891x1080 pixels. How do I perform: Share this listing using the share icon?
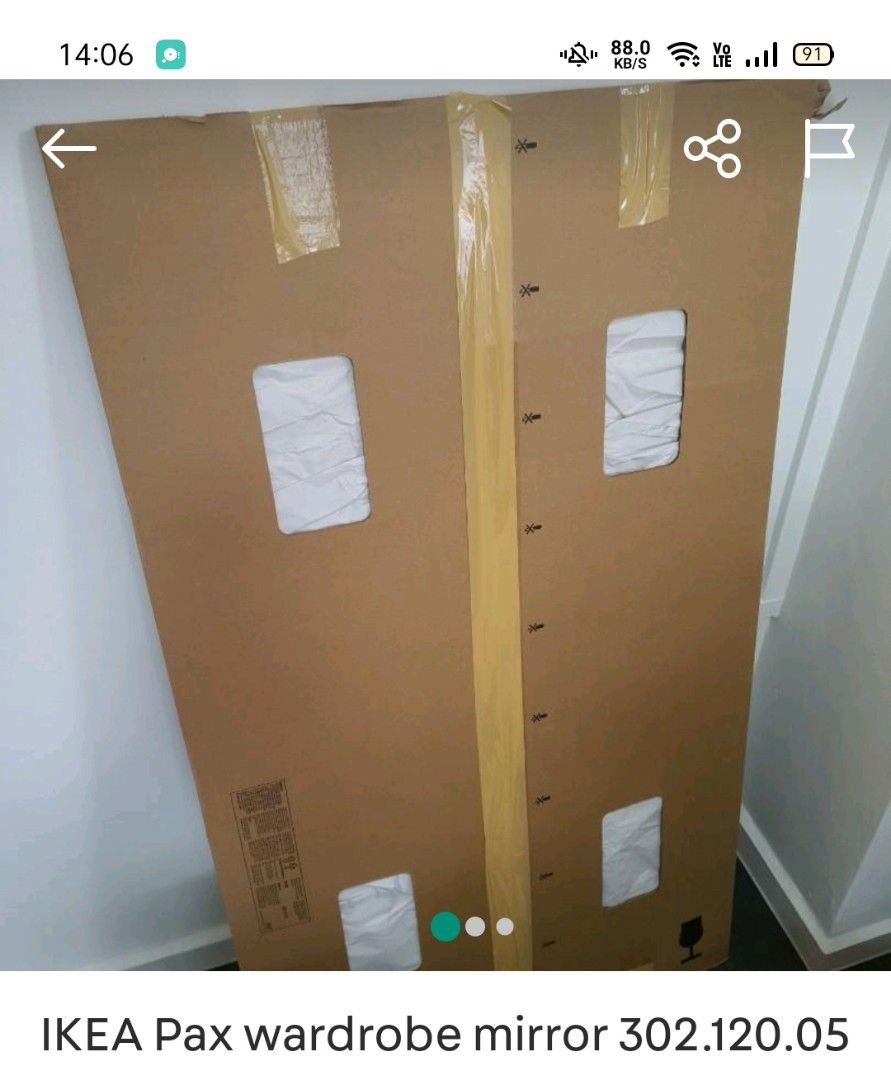714,146
